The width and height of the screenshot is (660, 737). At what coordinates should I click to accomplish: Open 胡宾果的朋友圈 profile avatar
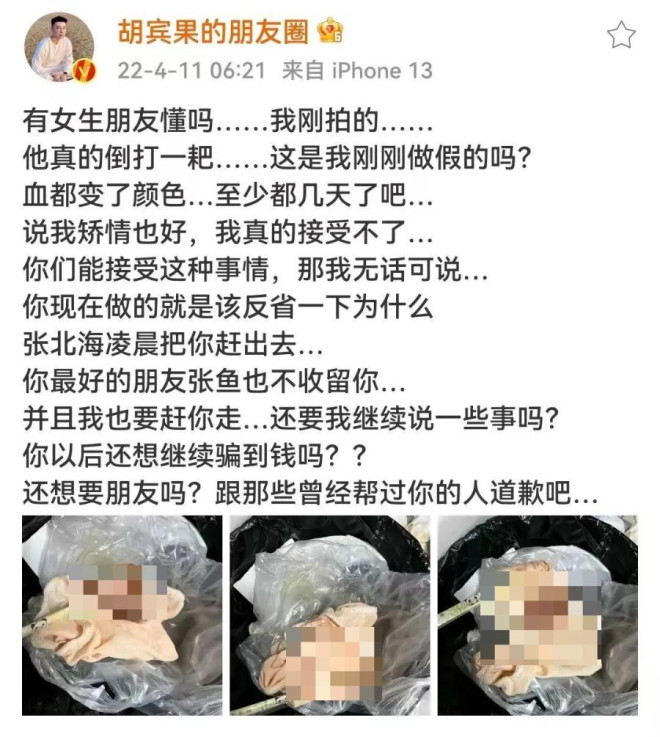pyautogui.click(x=58, y=47)
